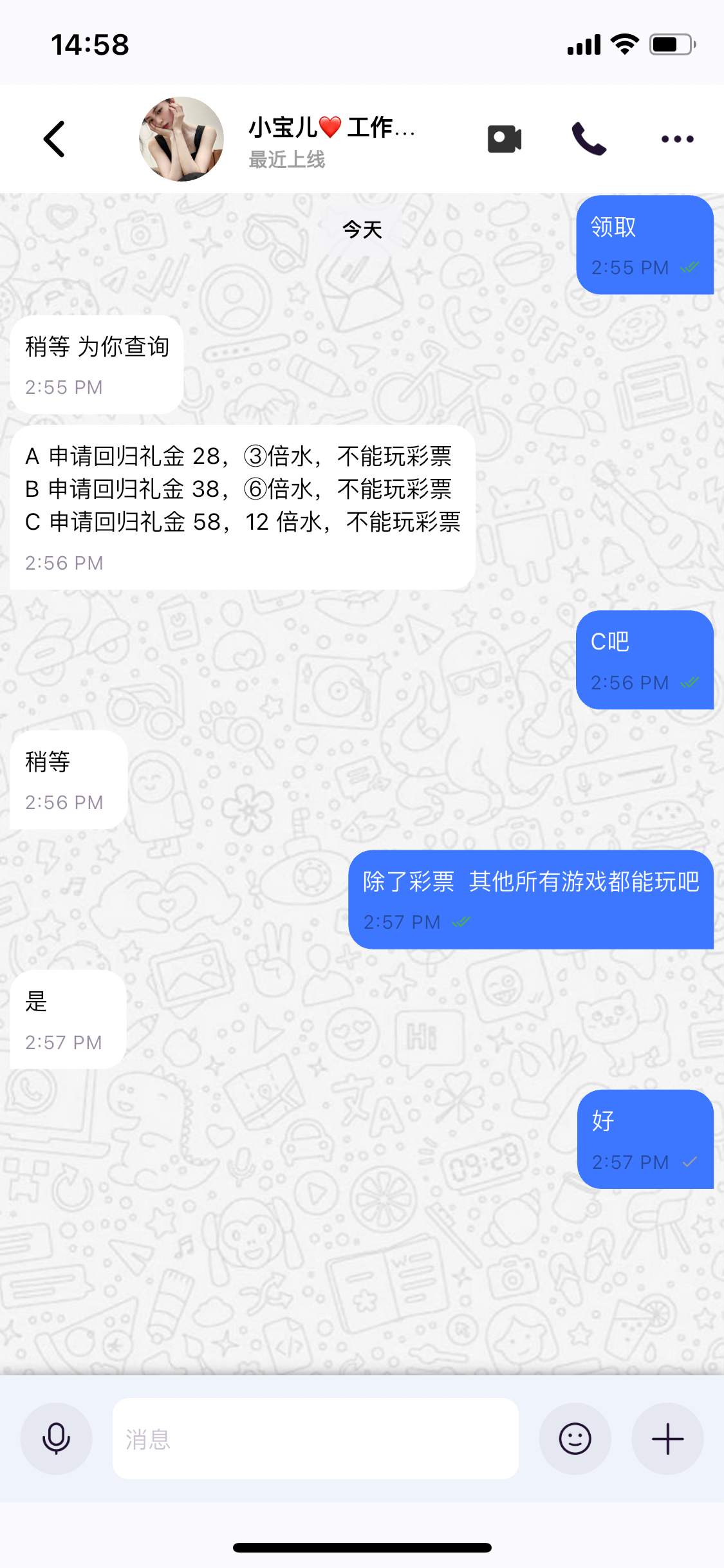Tap the microphone to record voice message
Viewport: 724px width, 1568px height.
click(x=57, y=1439)
